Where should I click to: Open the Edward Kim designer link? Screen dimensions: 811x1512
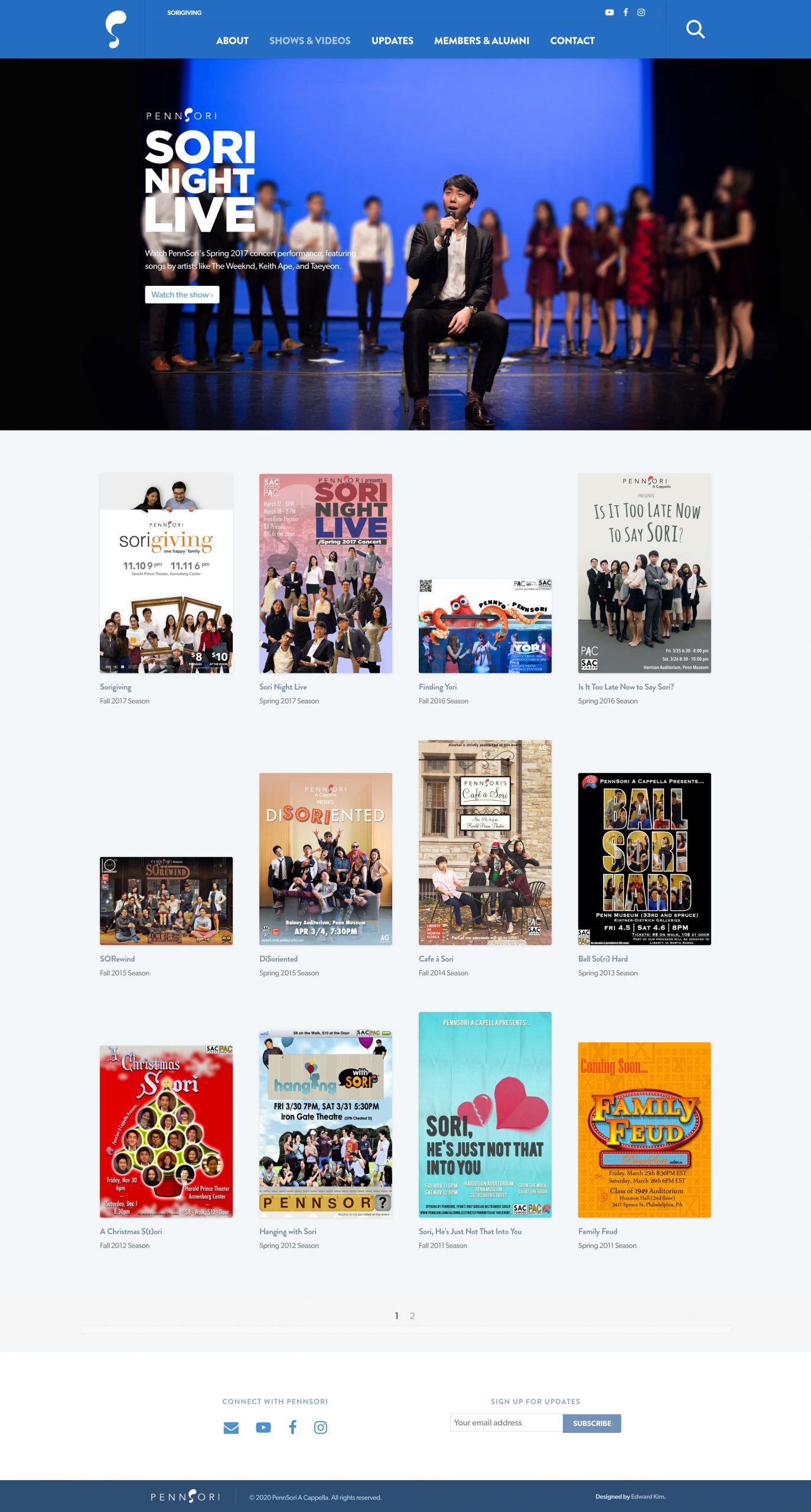tap(648, 1497)
